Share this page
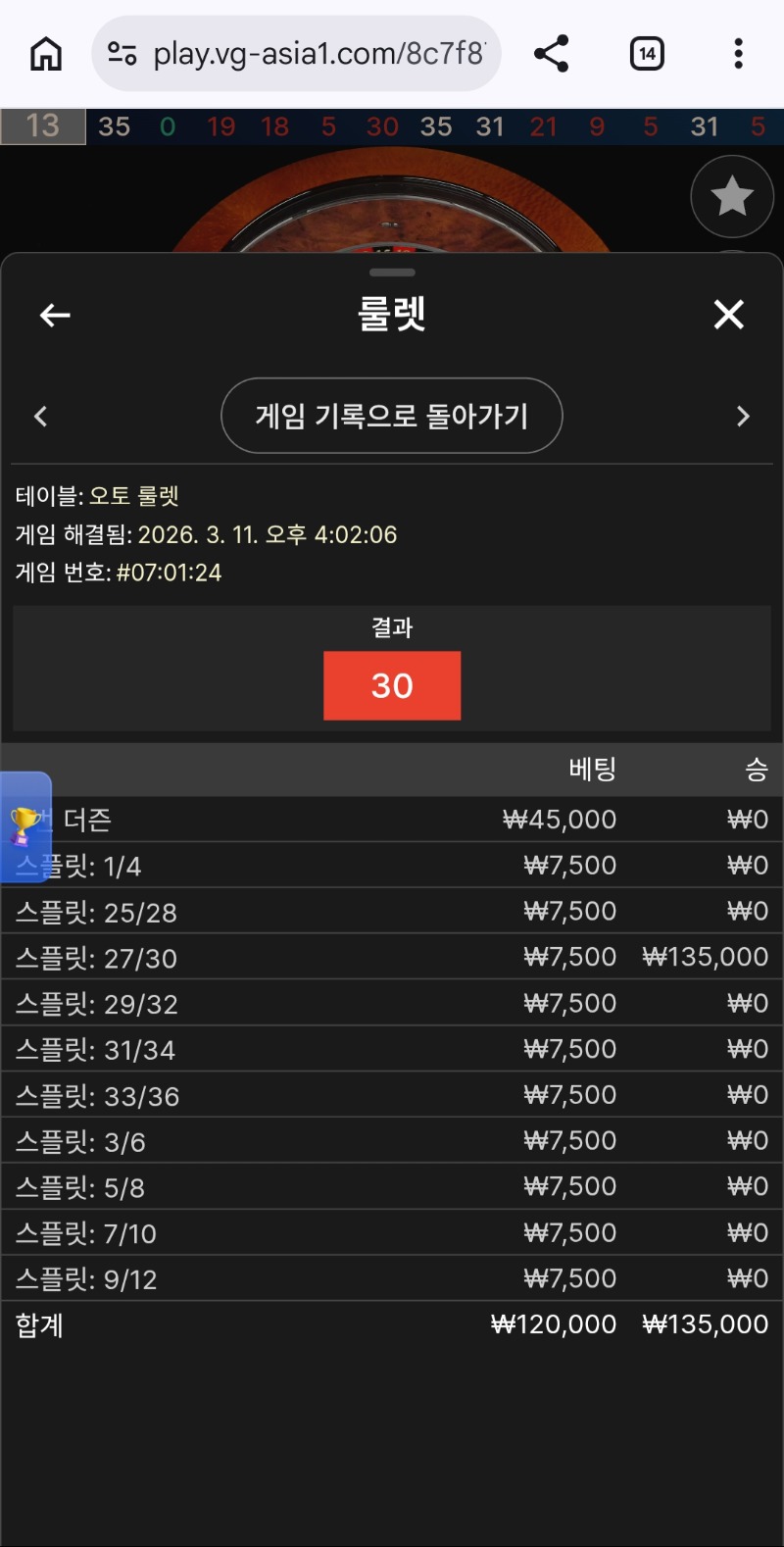This screenshot has width=784, height=1547. click(x=552, y=54)
